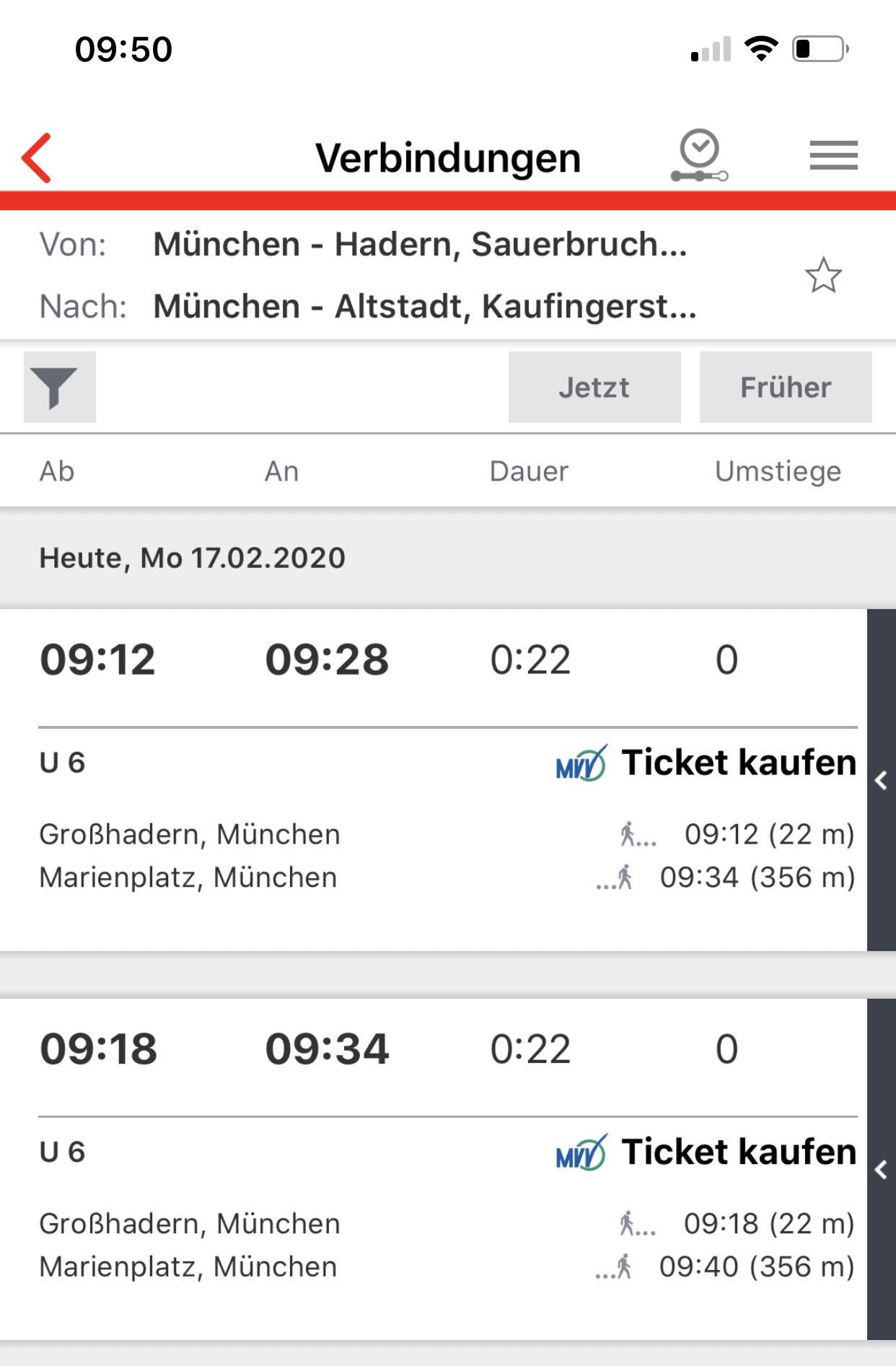896x1366 pixels.
Task: Open the hamburger menu
Action: point(833,155)
